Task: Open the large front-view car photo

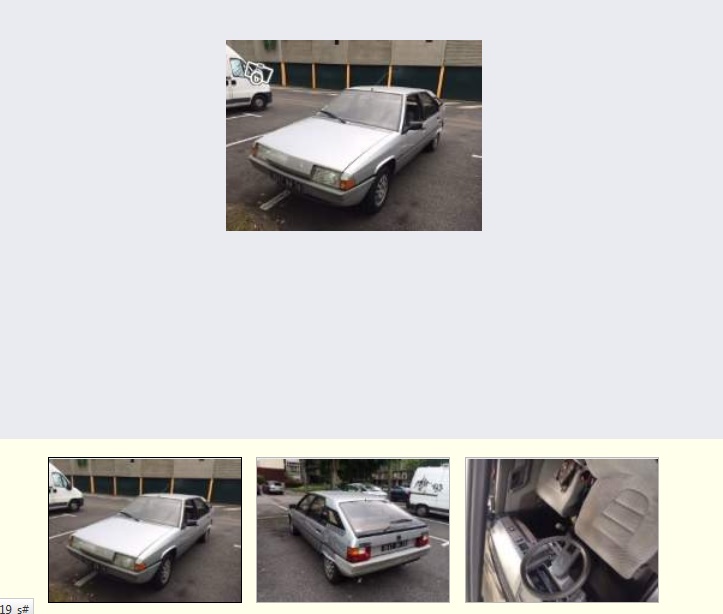Action: tap(353, 135)
